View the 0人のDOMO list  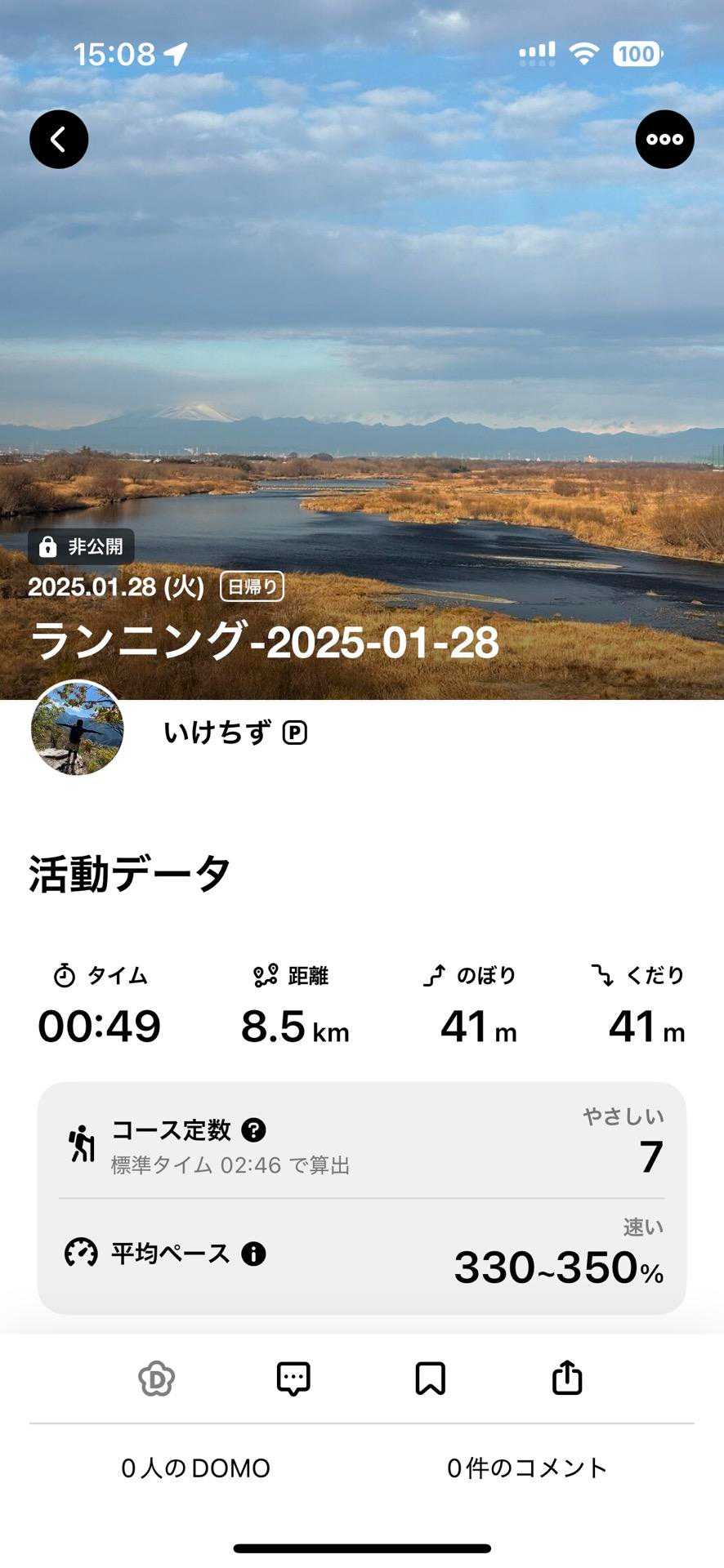[196, 1468]
